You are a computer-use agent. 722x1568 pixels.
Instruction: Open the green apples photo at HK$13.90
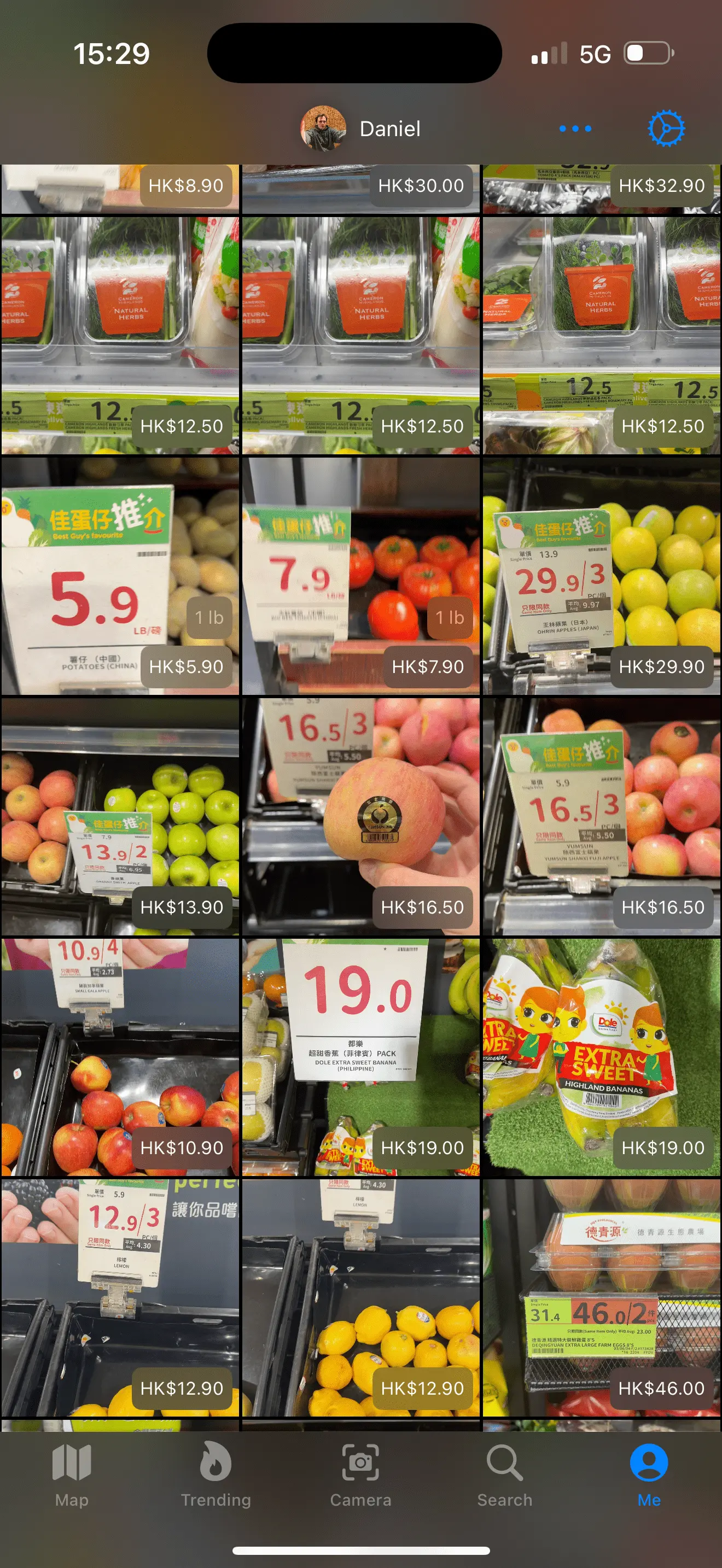point(120,816)
